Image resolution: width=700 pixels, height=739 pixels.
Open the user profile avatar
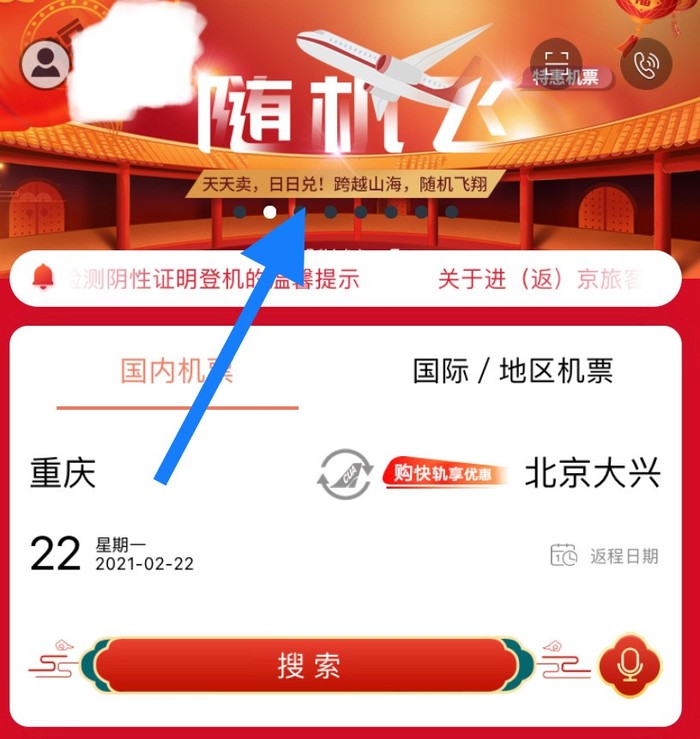45,63
